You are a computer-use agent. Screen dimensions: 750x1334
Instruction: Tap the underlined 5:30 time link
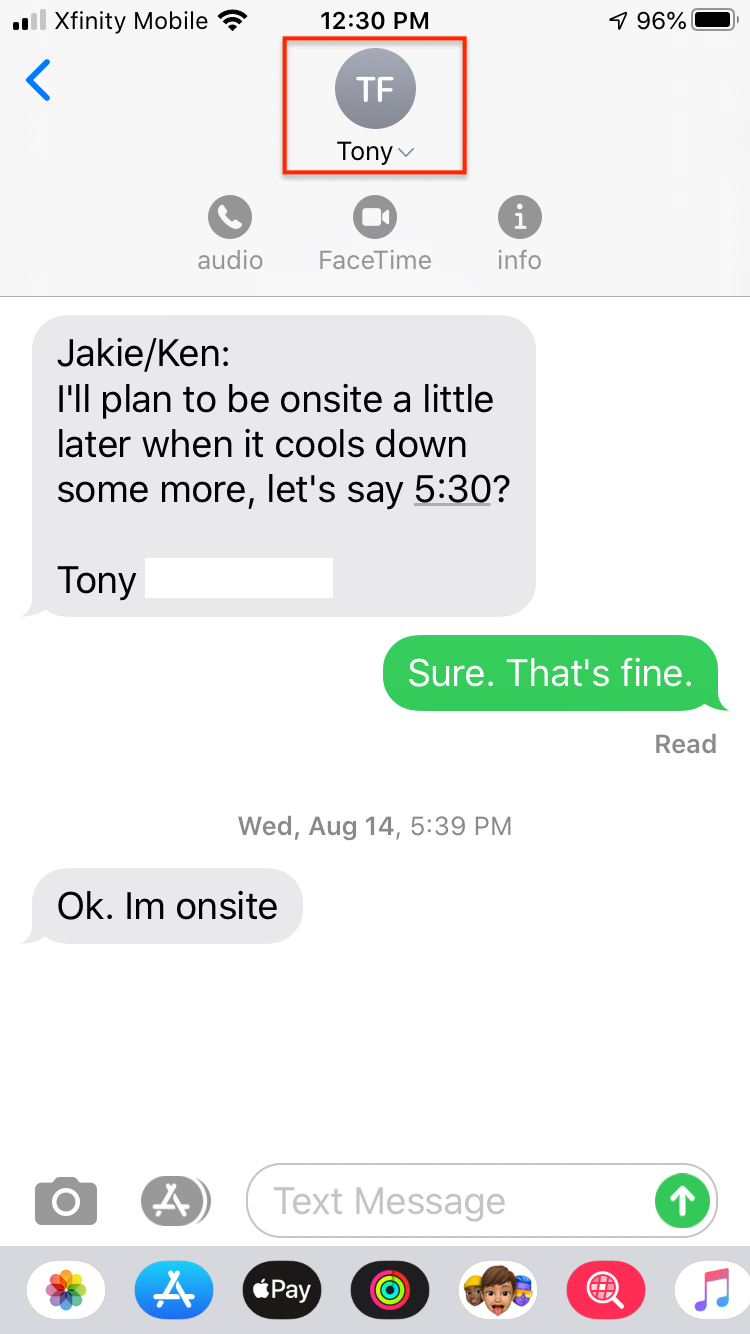[x=452, y=490]
